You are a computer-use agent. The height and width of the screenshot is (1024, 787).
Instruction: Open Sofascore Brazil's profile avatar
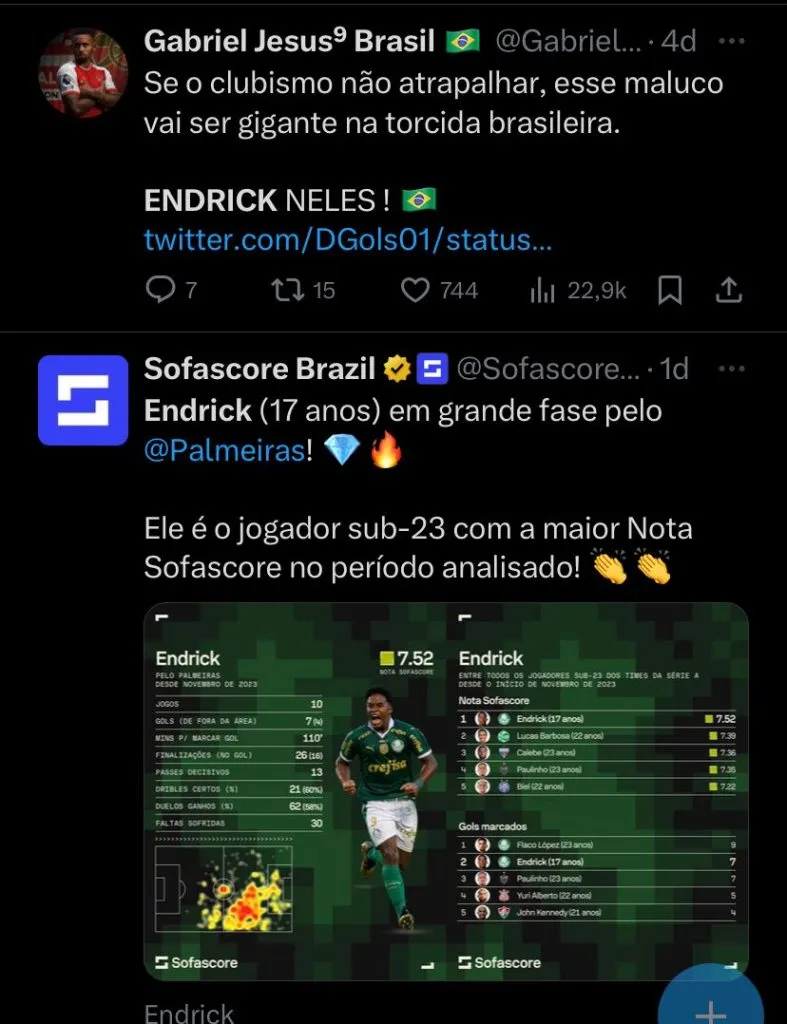[x=83, y=400]
